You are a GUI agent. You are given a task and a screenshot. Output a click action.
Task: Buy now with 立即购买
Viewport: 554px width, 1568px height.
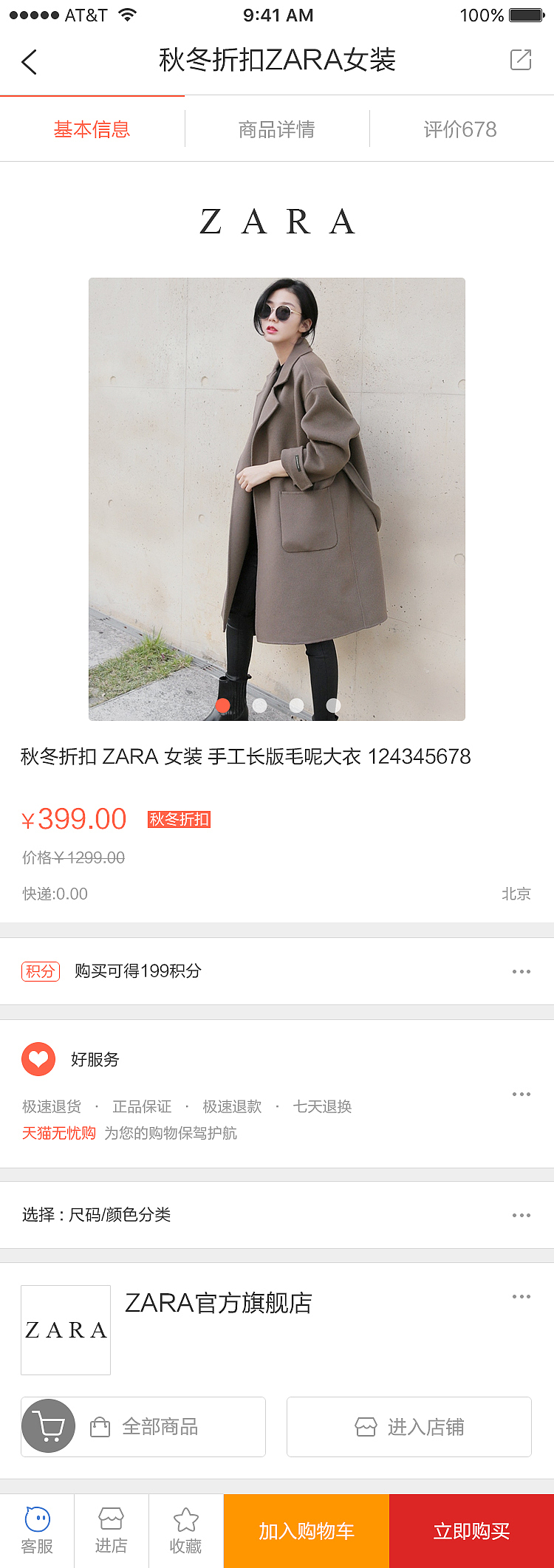[471, 1531]
